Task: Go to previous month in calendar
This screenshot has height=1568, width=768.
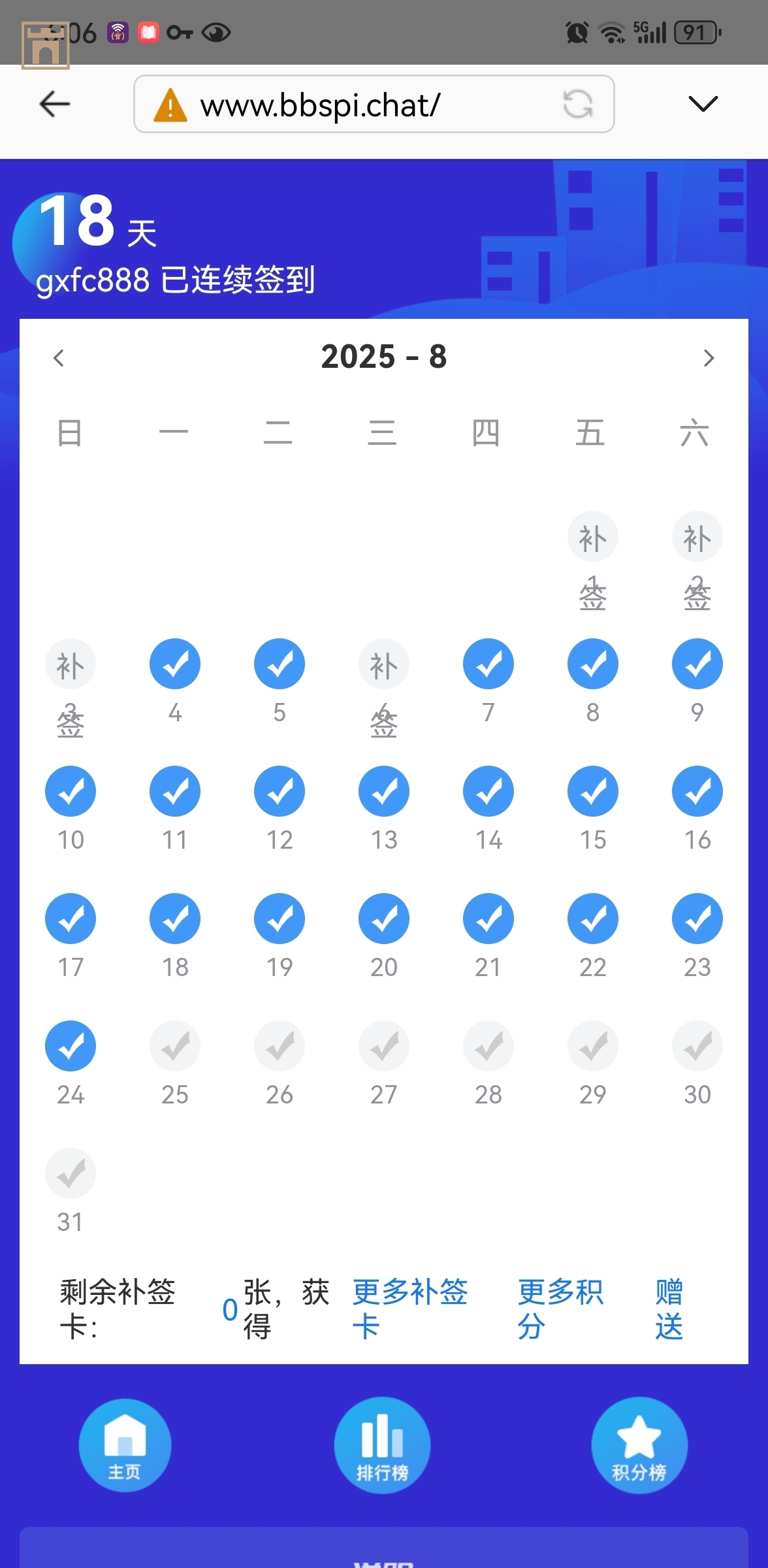Action: point(59,358)
